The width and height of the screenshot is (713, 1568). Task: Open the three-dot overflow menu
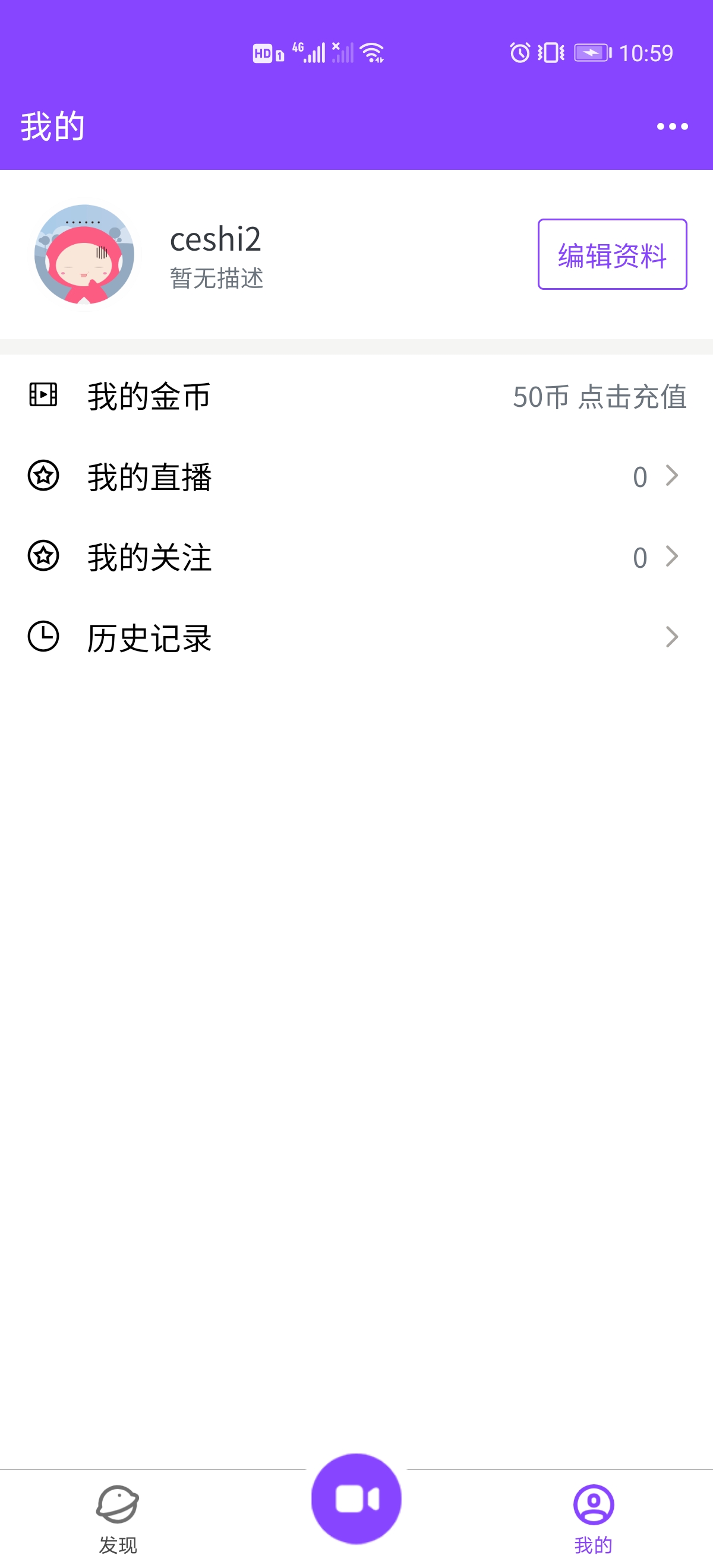[672, 127]
